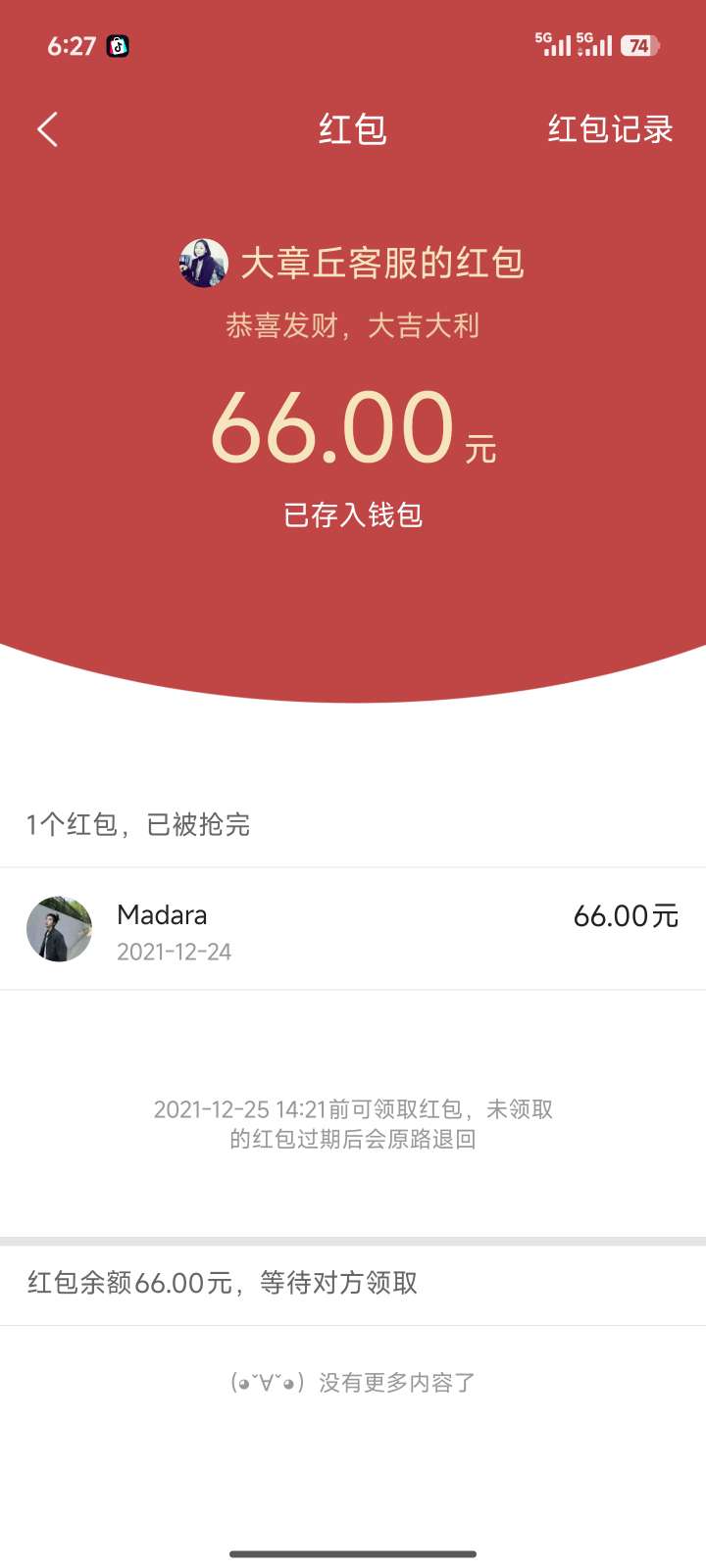706x1568 pixels.
Task: Open Madara's 66.00元 record
Action: pos(353,929)
